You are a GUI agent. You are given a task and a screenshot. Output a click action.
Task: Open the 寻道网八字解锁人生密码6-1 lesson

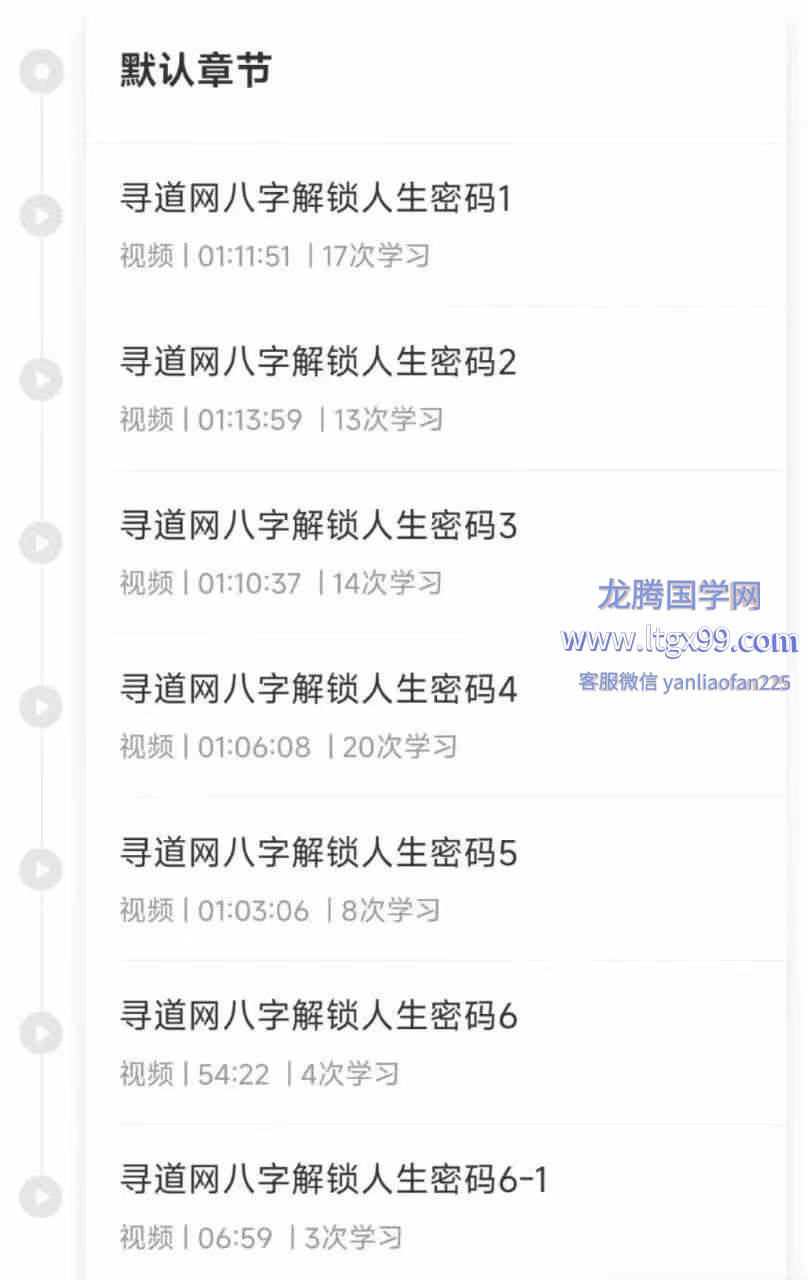point(333,1181)
